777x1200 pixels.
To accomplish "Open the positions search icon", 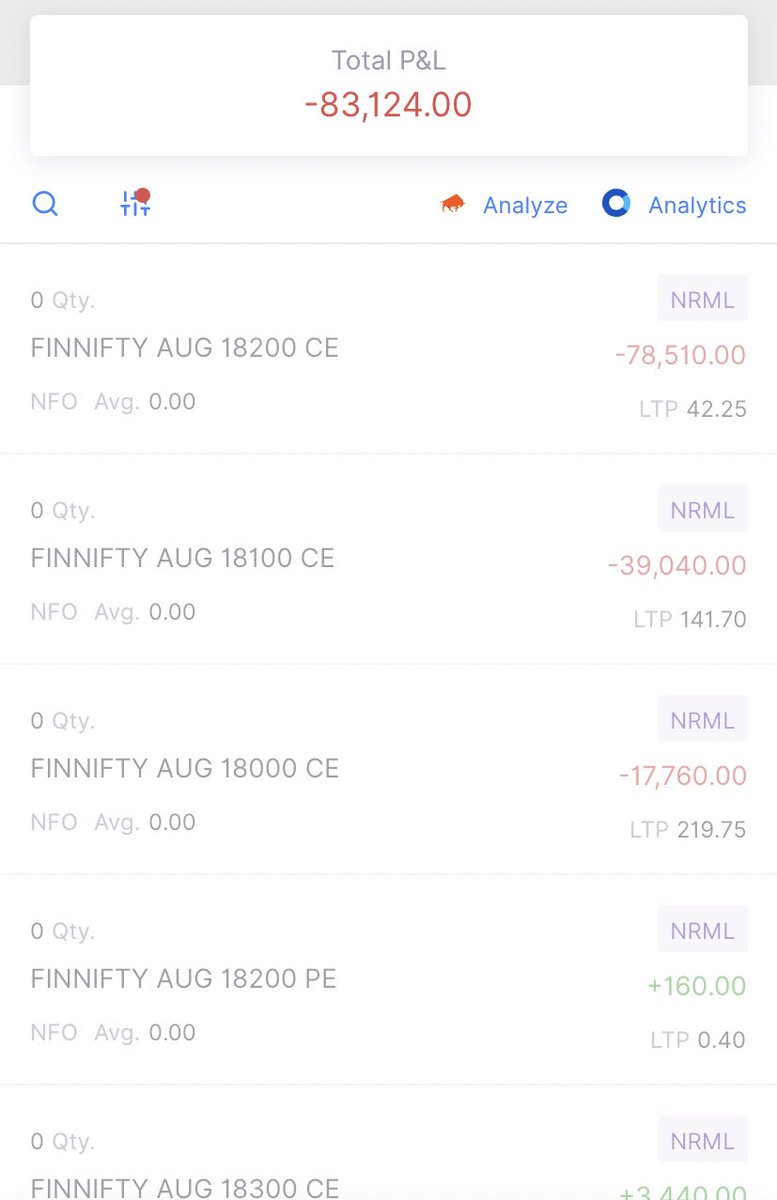I will (x=45, y=205).
